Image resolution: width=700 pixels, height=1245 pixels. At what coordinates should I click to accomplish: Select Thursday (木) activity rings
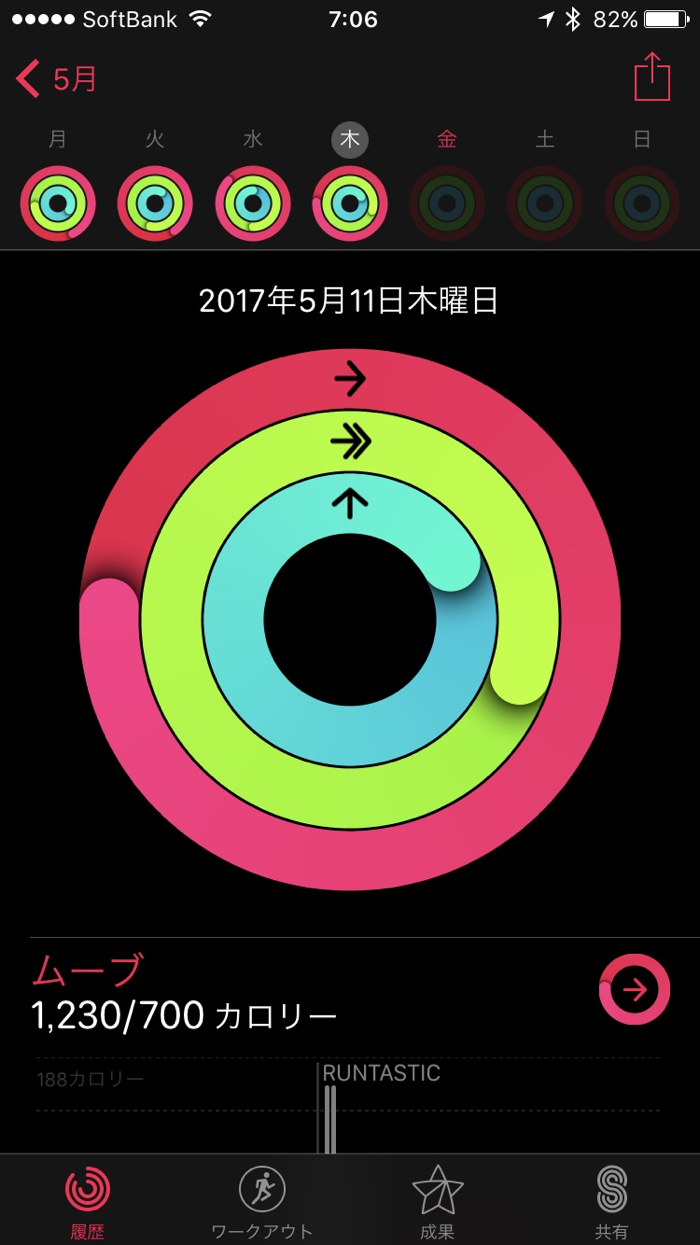[350, 203]
